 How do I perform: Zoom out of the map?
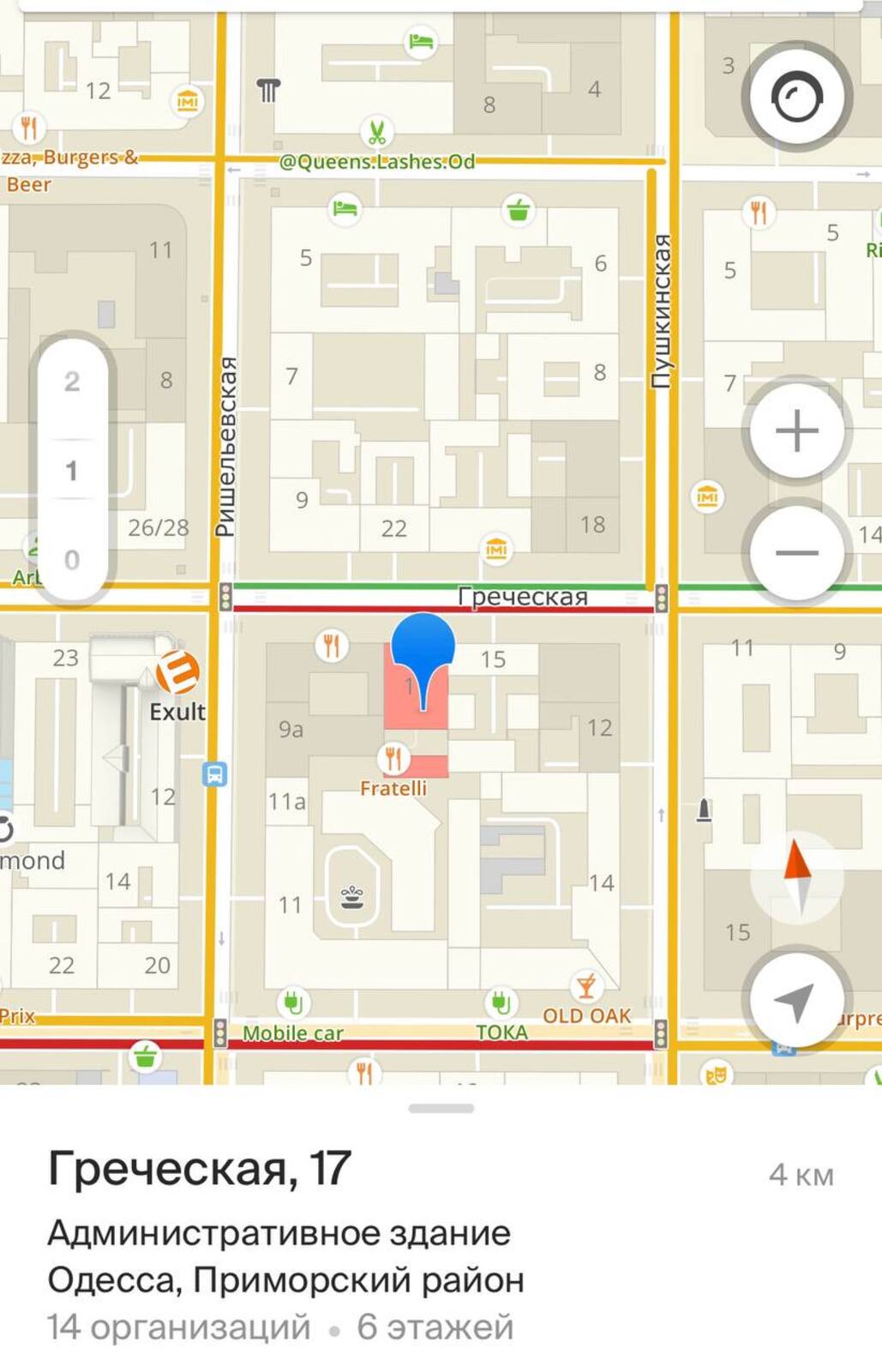tap(795, 552)
